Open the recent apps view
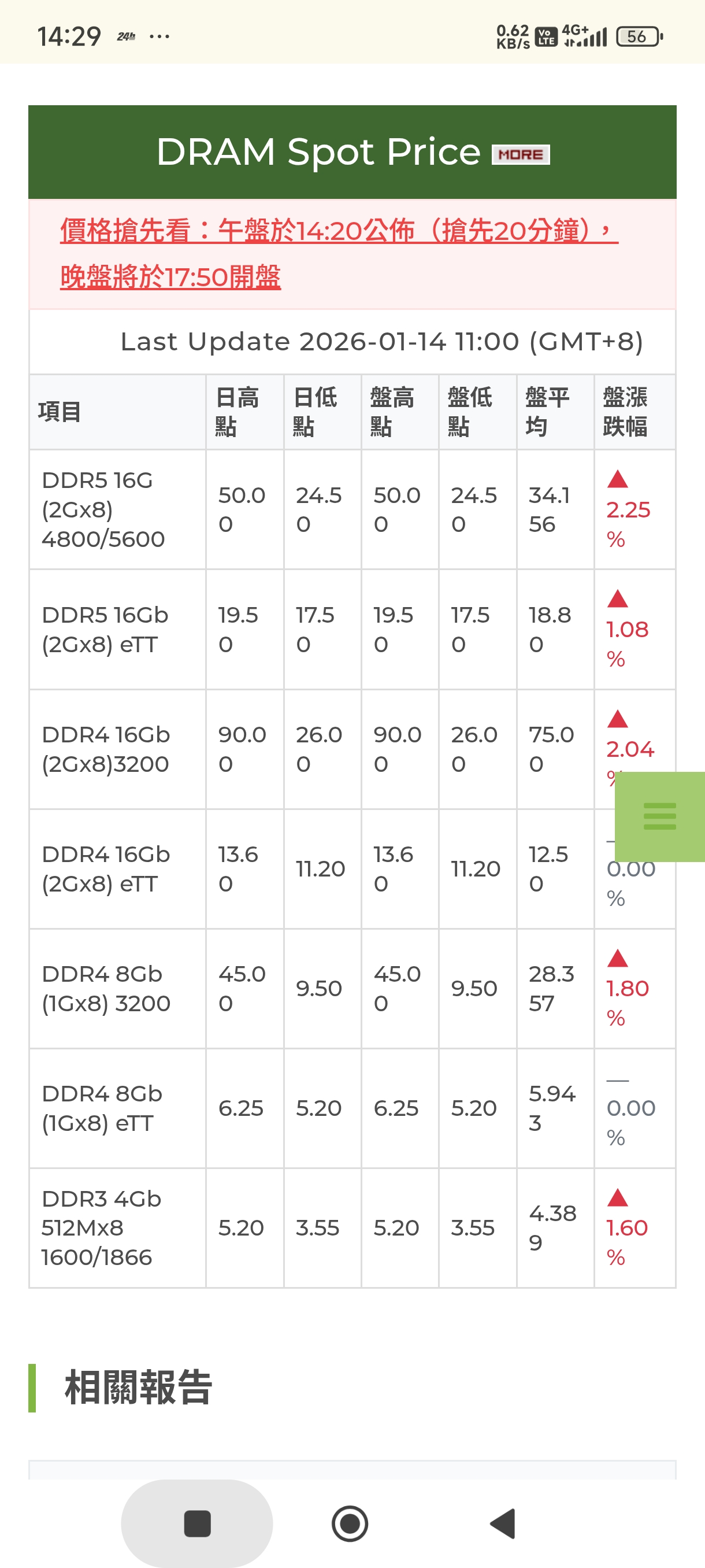 (x=197, y=1523)
